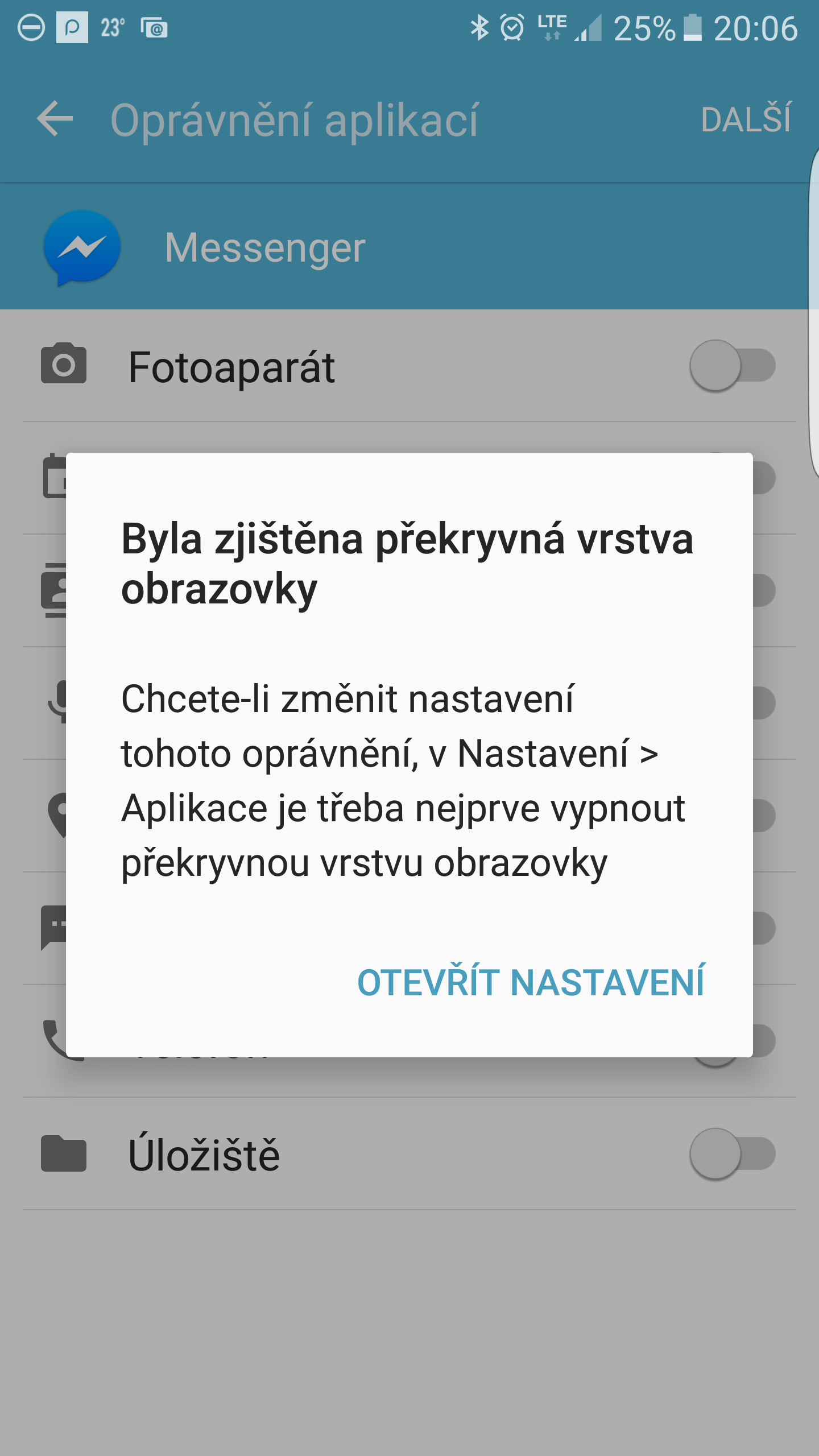Open the DALŠÍ menu

(745, 119)
